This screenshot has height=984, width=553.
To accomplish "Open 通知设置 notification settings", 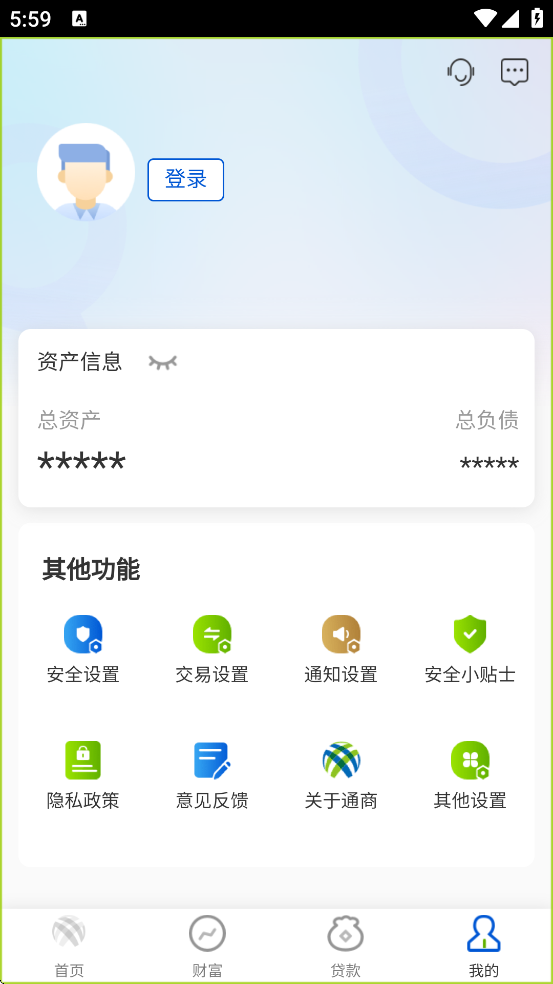I will pos(341,650).
